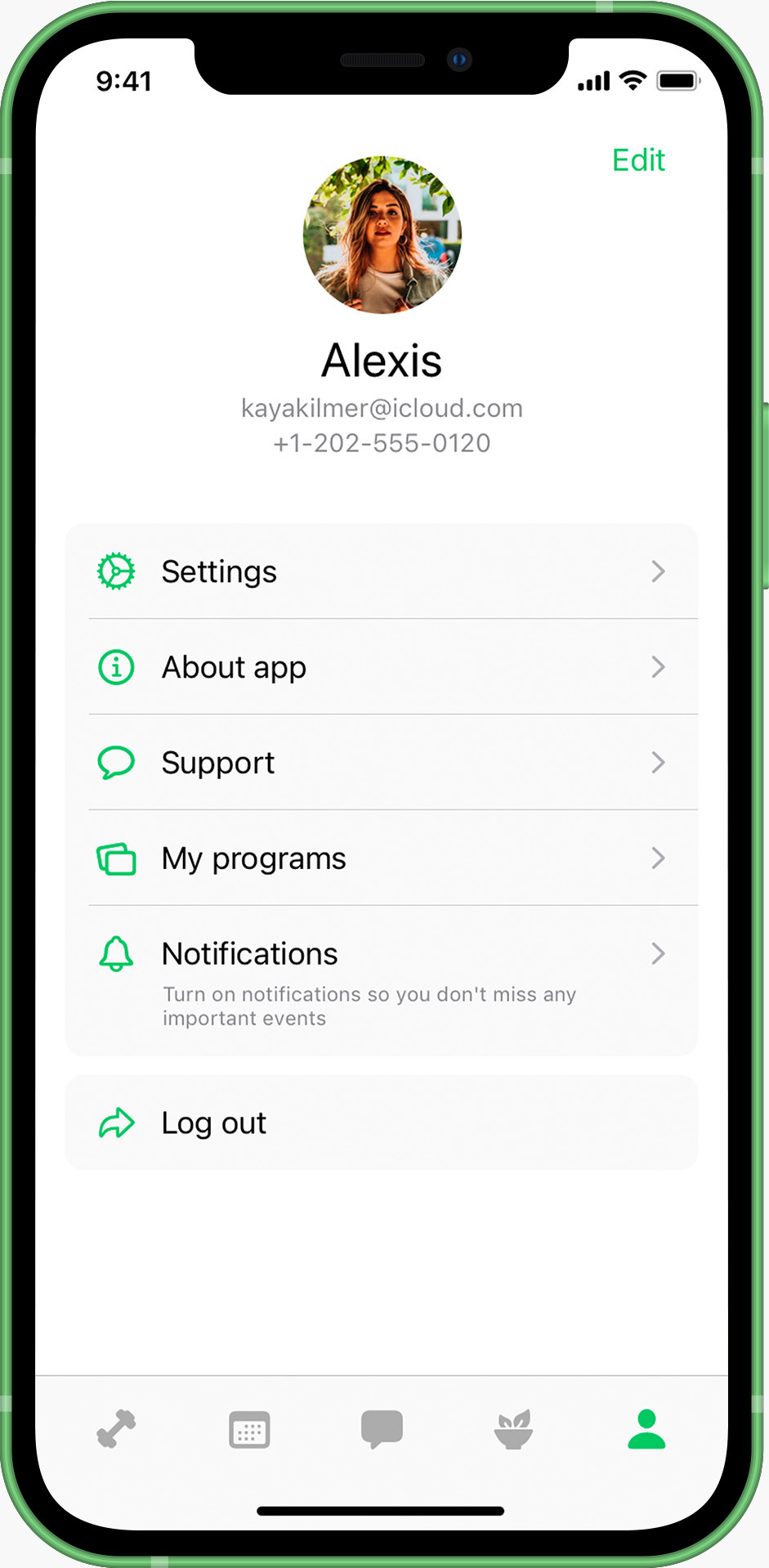This screenshot has height=1568, width=769.
Task: Tap Edit to modify the profile
Action: pos(638,160)
